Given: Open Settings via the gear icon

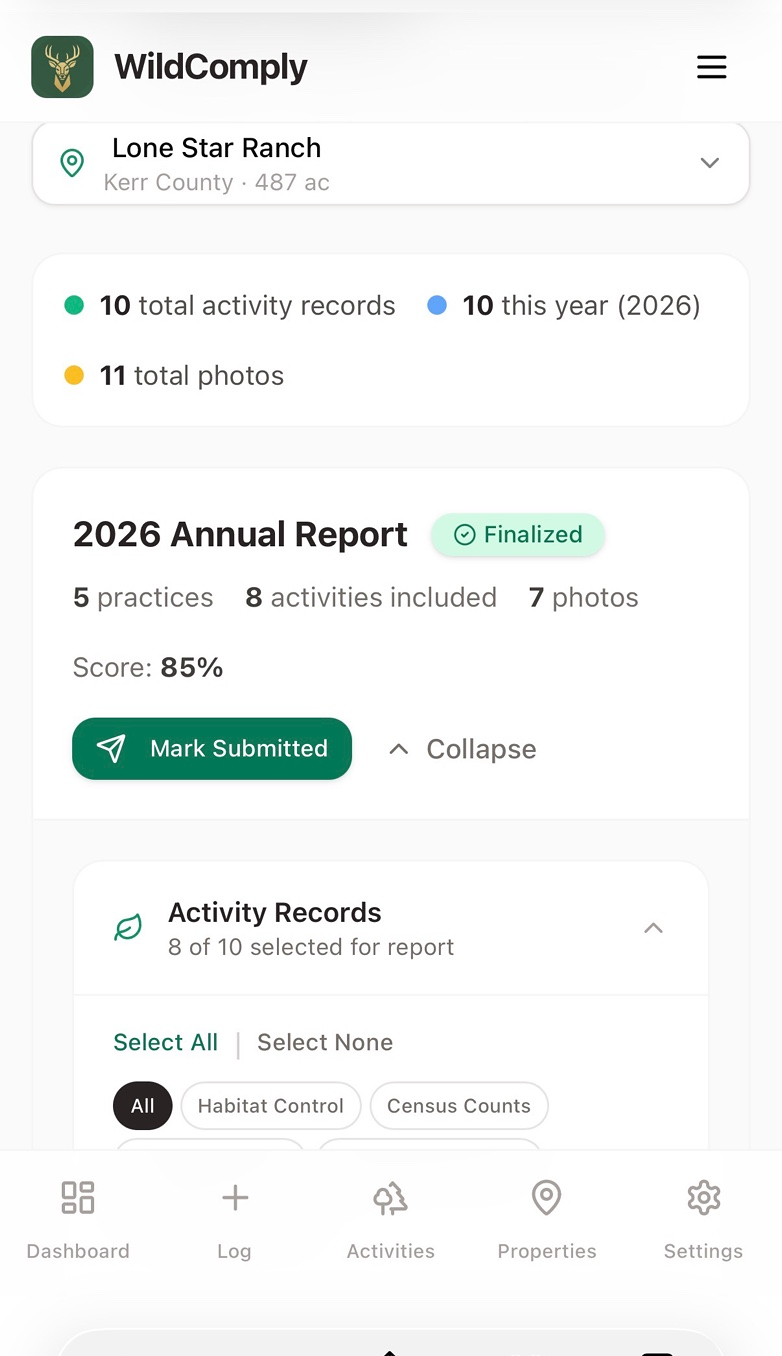Looking at the screenshot, I should pyautogui.click(x=703, y=1196).
